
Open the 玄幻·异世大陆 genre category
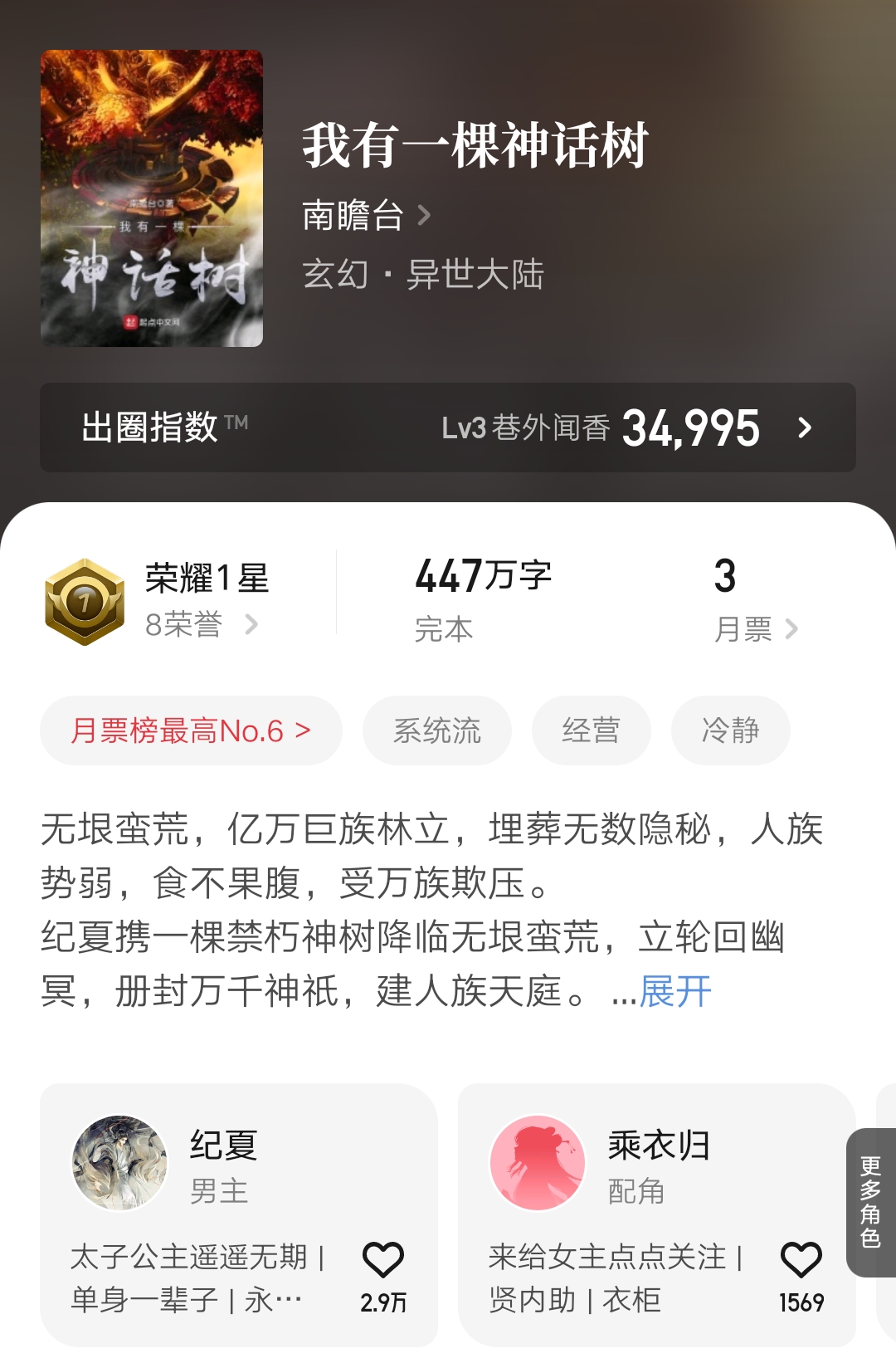pos(423,276)
